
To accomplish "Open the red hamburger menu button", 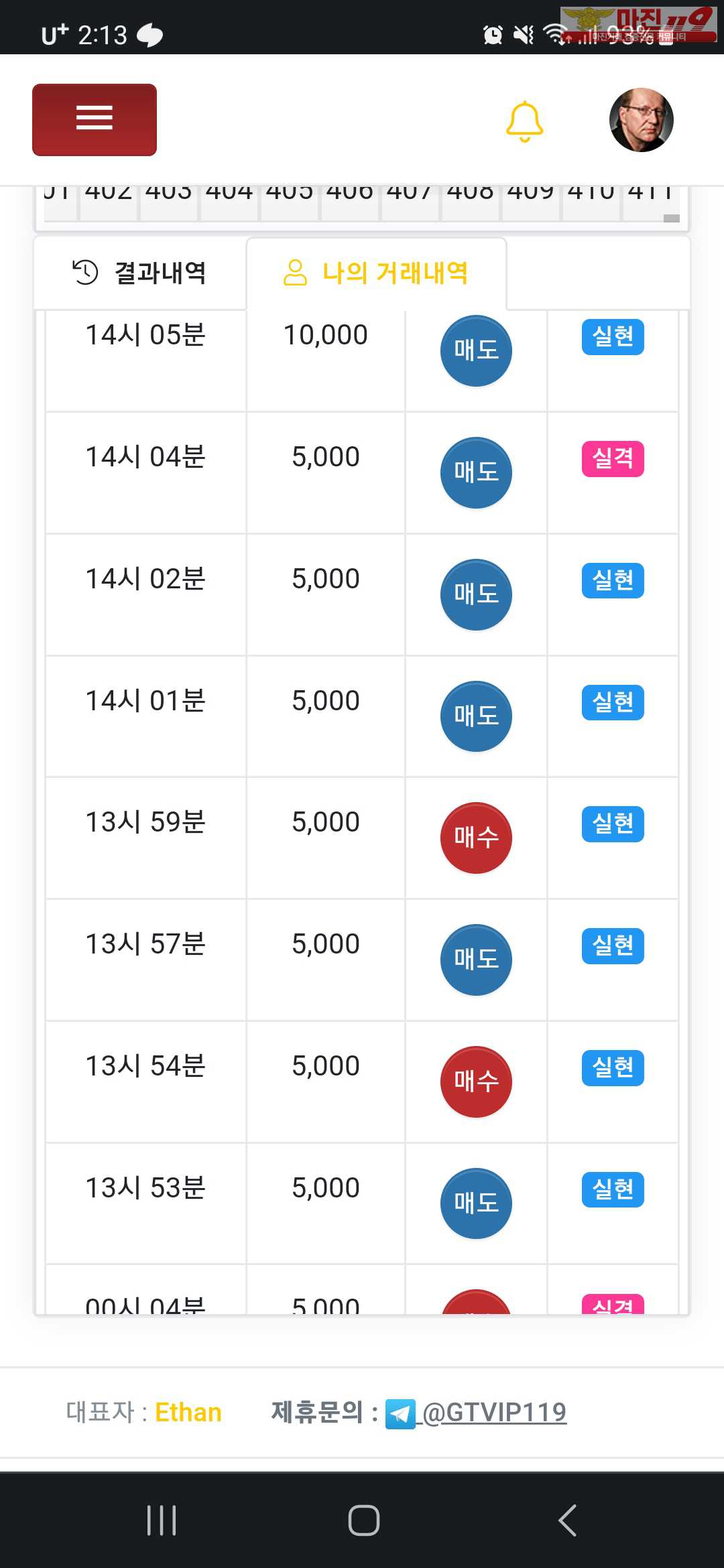I will tap(95, 120).
